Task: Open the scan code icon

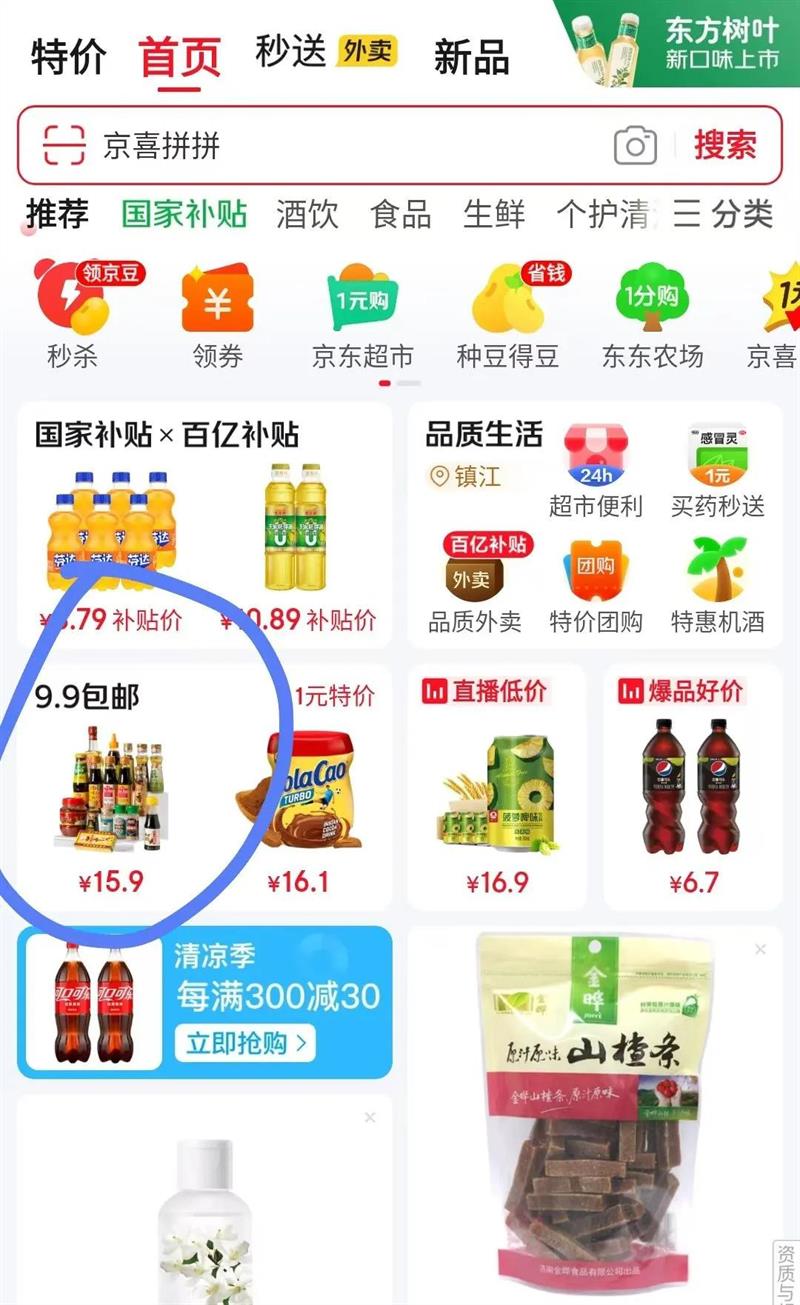Action: pyautogui.click(x=64, y=146)
